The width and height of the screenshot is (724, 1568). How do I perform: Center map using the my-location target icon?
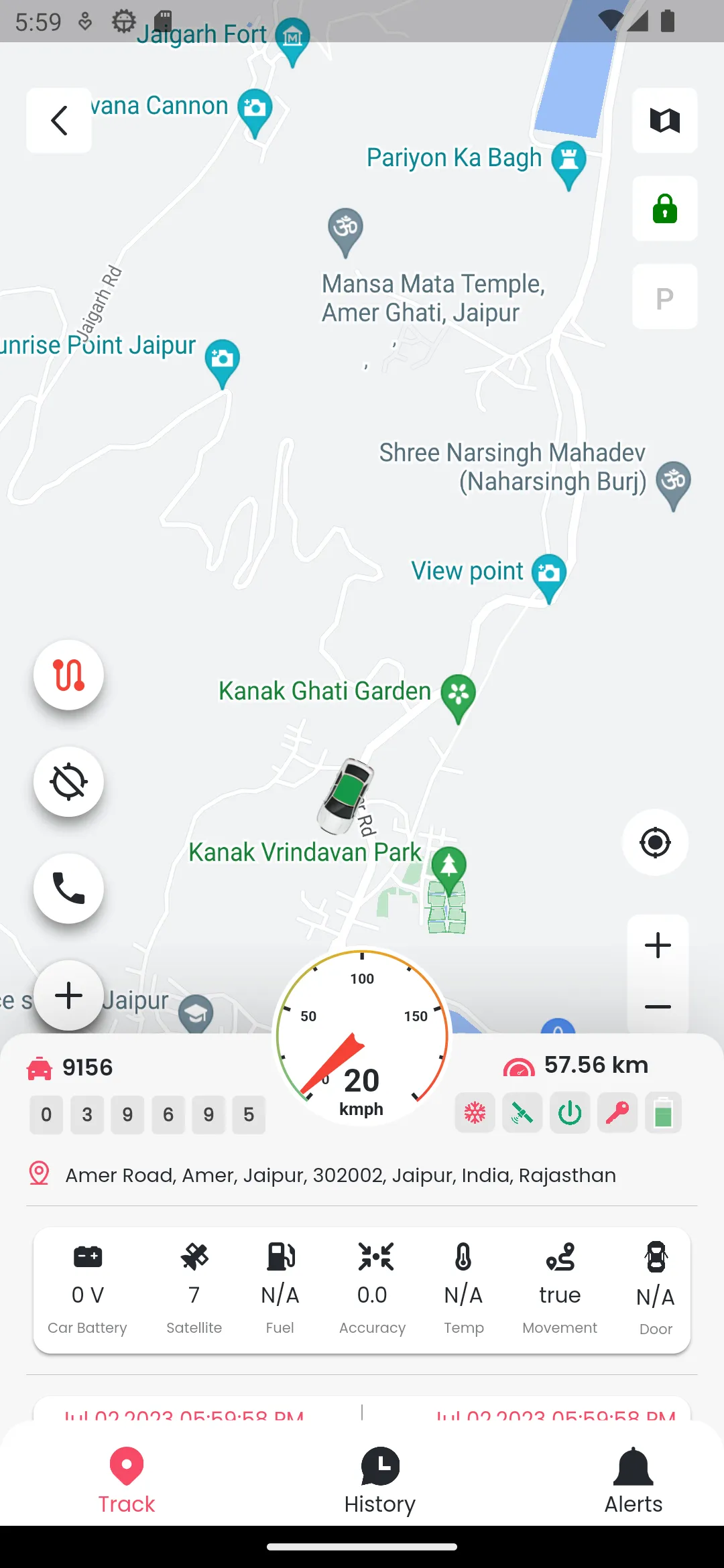click(655, 843)
